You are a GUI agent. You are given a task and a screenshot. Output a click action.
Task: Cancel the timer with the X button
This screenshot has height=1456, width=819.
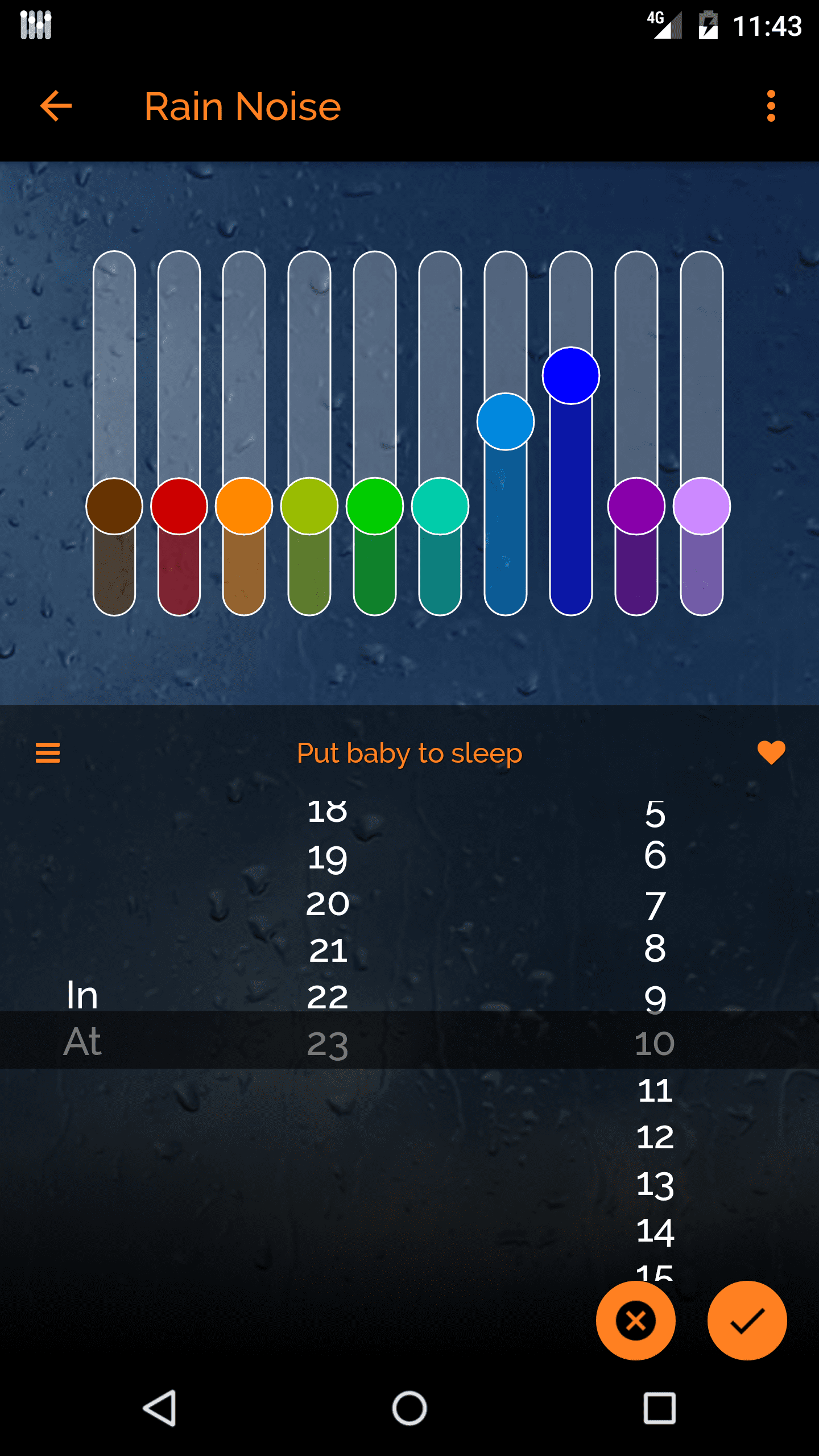click(x=635, y=1320)
